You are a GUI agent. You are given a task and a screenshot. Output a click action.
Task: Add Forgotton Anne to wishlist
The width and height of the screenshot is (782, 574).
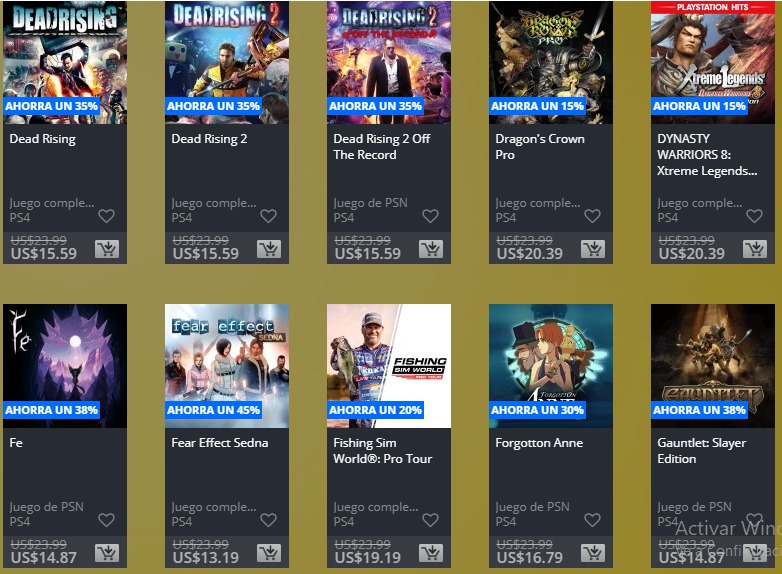(592, 520)
